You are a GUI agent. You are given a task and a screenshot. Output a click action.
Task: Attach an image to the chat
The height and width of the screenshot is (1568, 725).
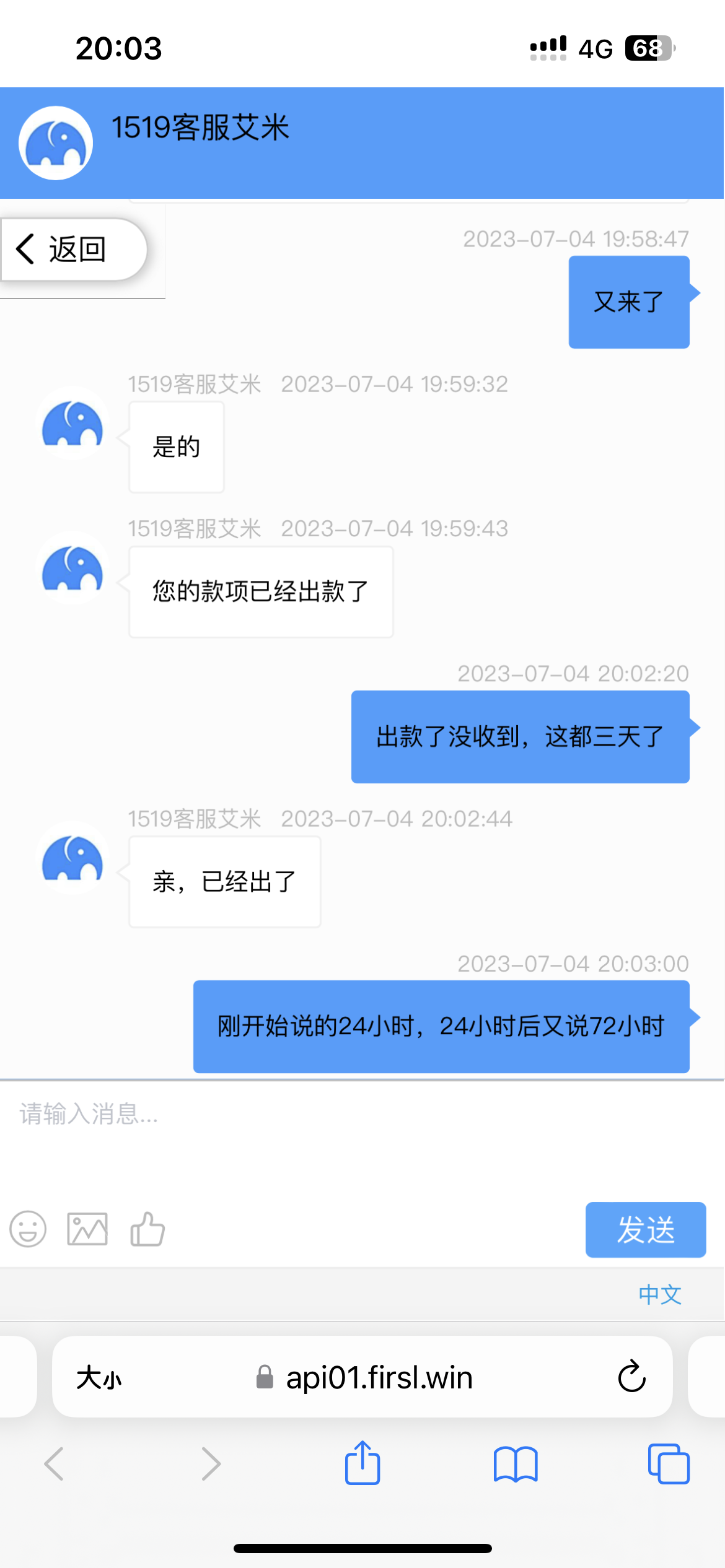(87, 1229)
